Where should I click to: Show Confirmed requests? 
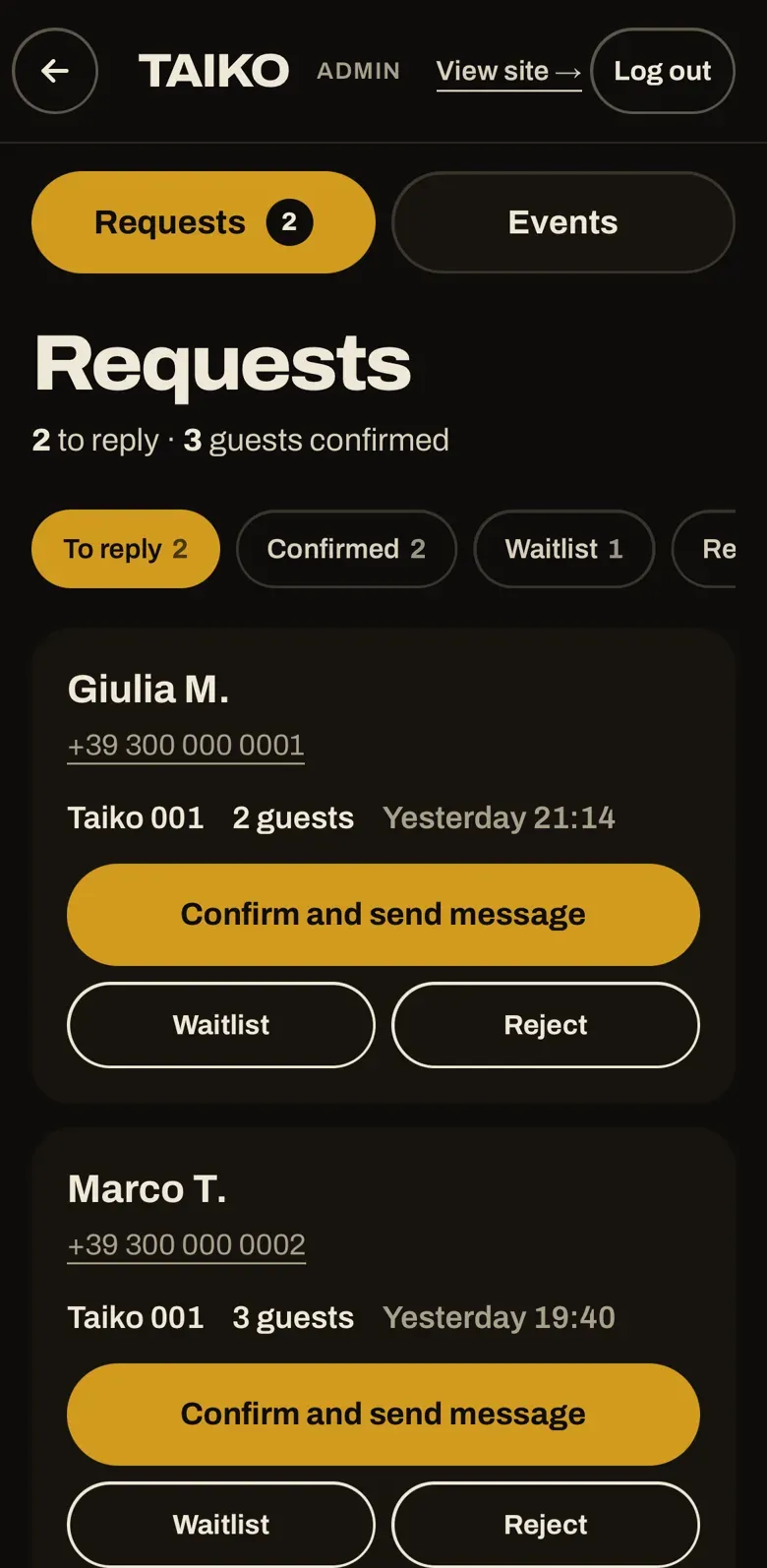coord(346,549)
